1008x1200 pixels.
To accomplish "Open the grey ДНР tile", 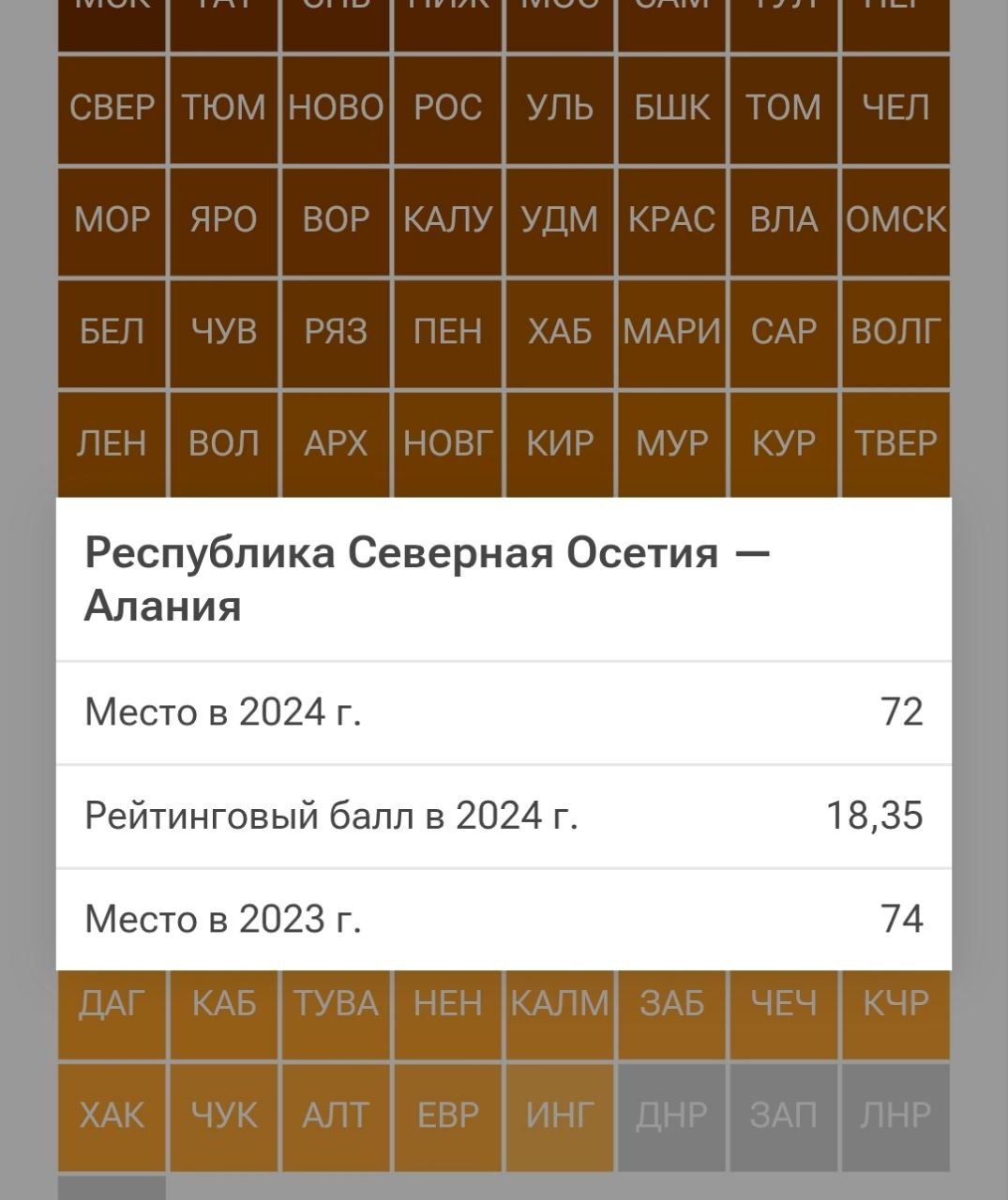I will (x=672, y=1116).
